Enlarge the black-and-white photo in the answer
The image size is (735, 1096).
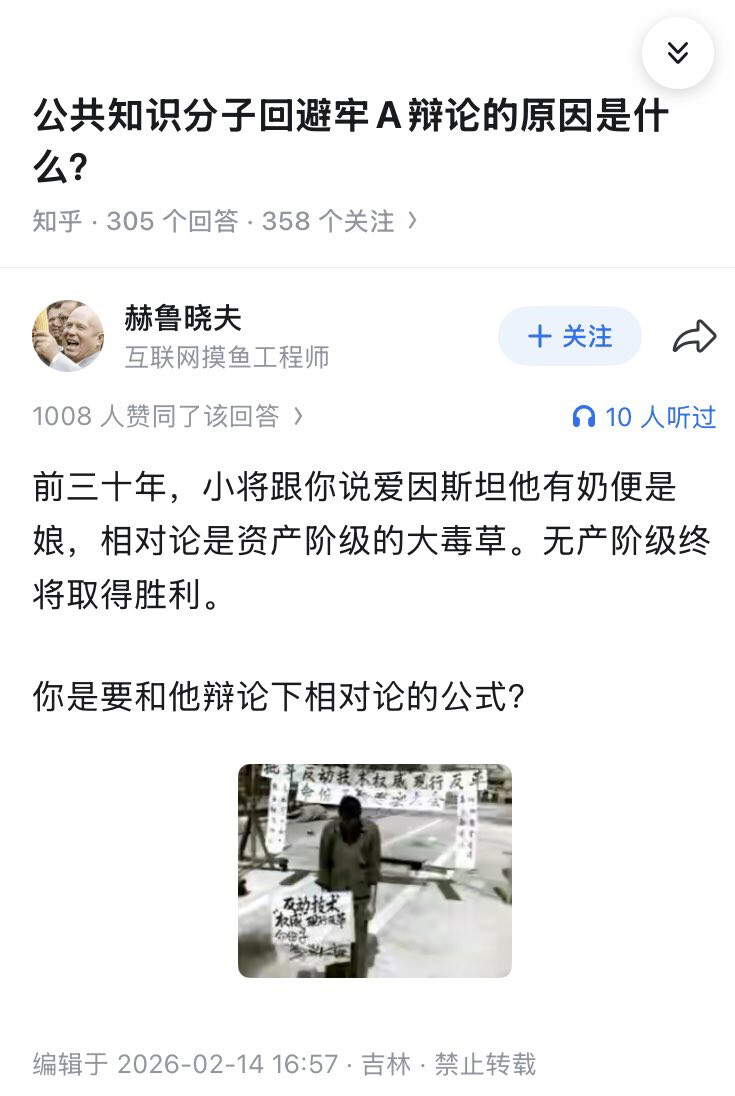(375, 870)
